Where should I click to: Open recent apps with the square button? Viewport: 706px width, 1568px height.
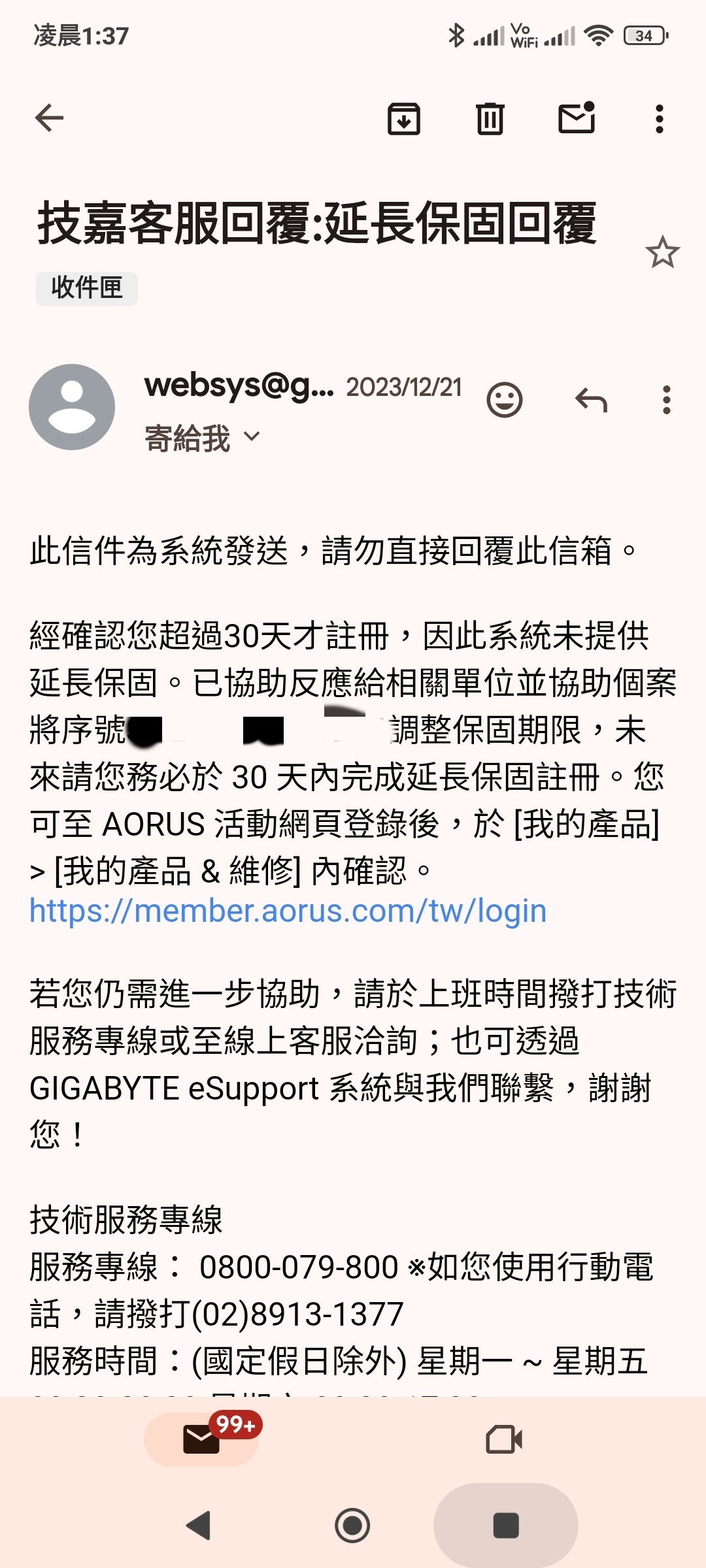505,1526
